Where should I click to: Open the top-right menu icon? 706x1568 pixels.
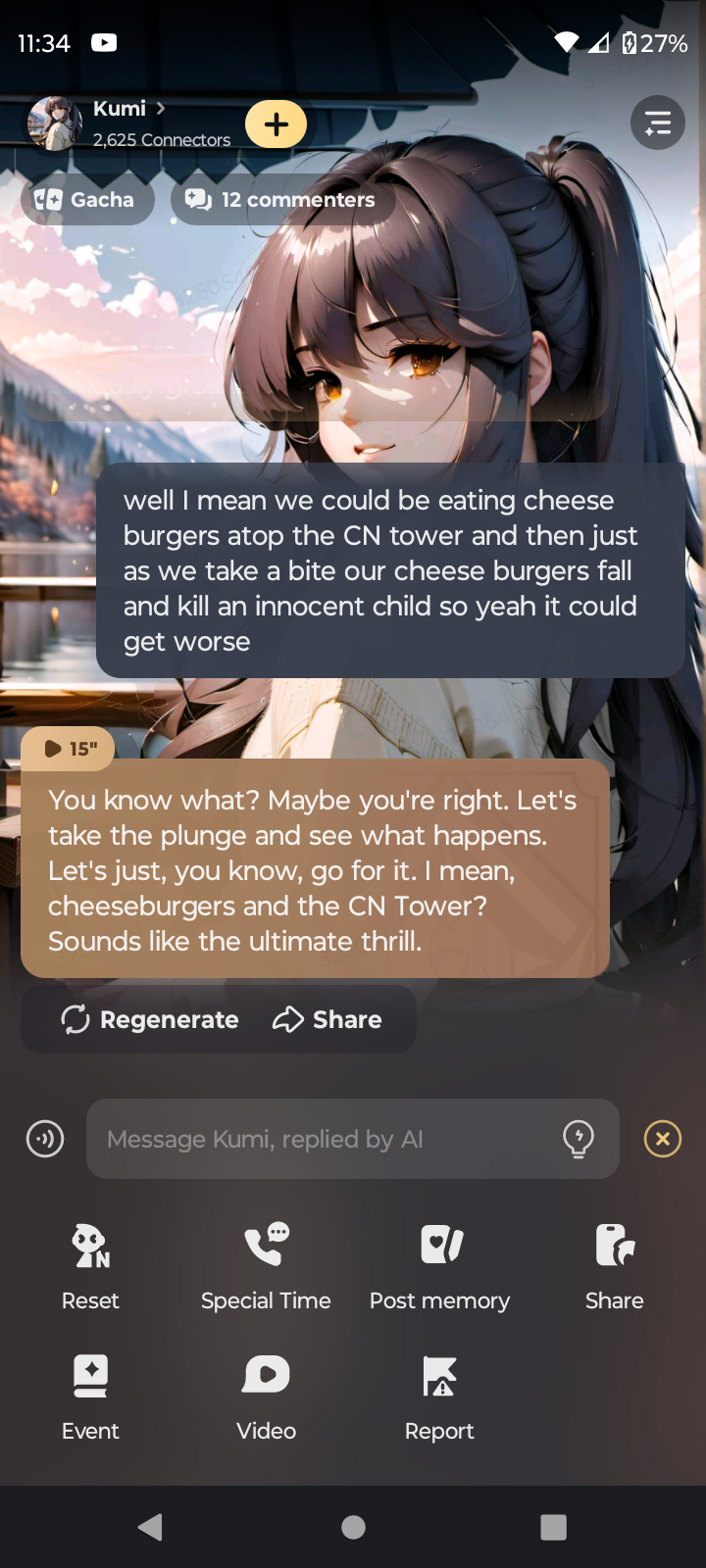pyautogui.click(x=657, y=122)
